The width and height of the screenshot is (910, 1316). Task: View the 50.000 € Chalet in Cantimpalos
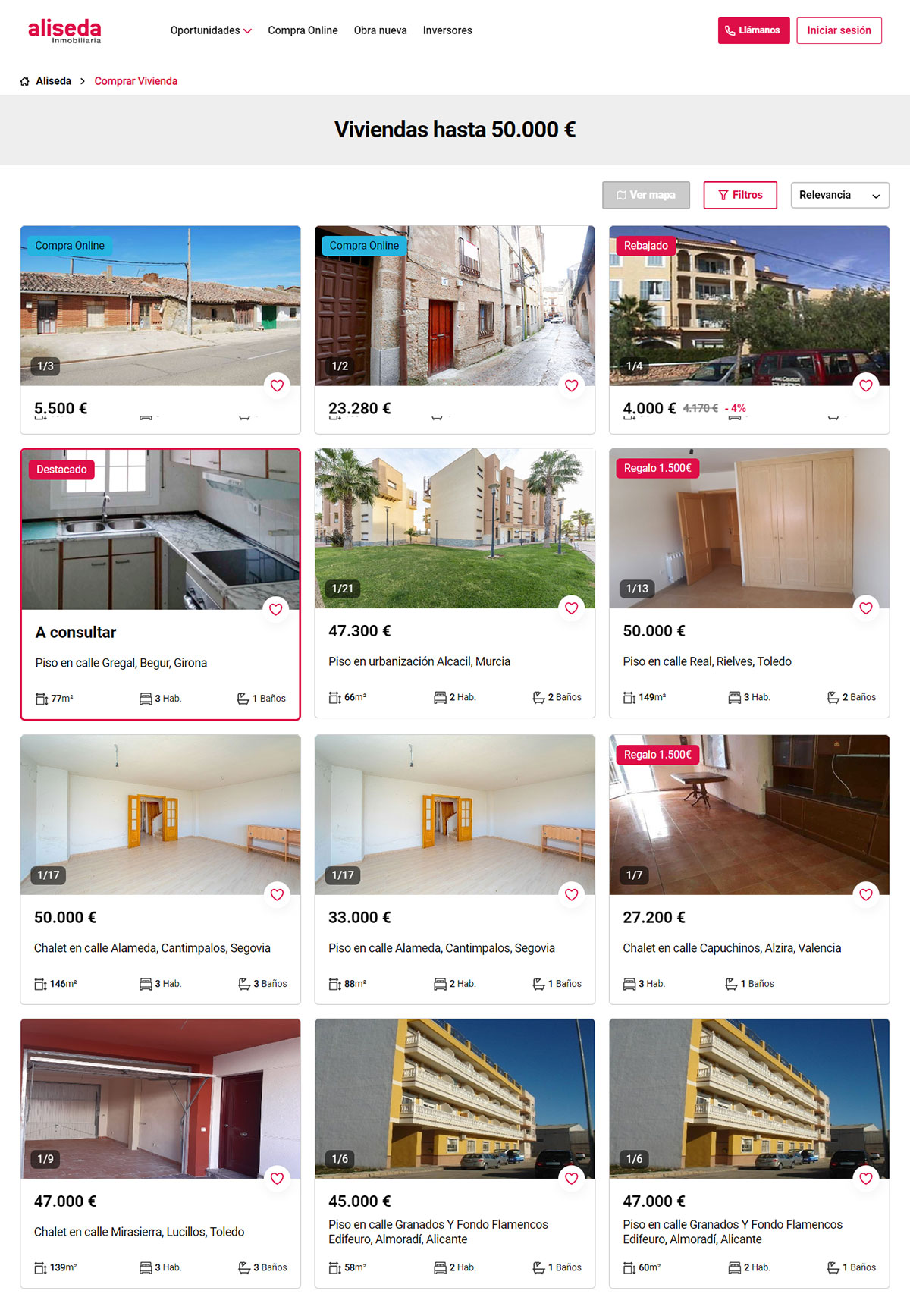pos(152,948)
